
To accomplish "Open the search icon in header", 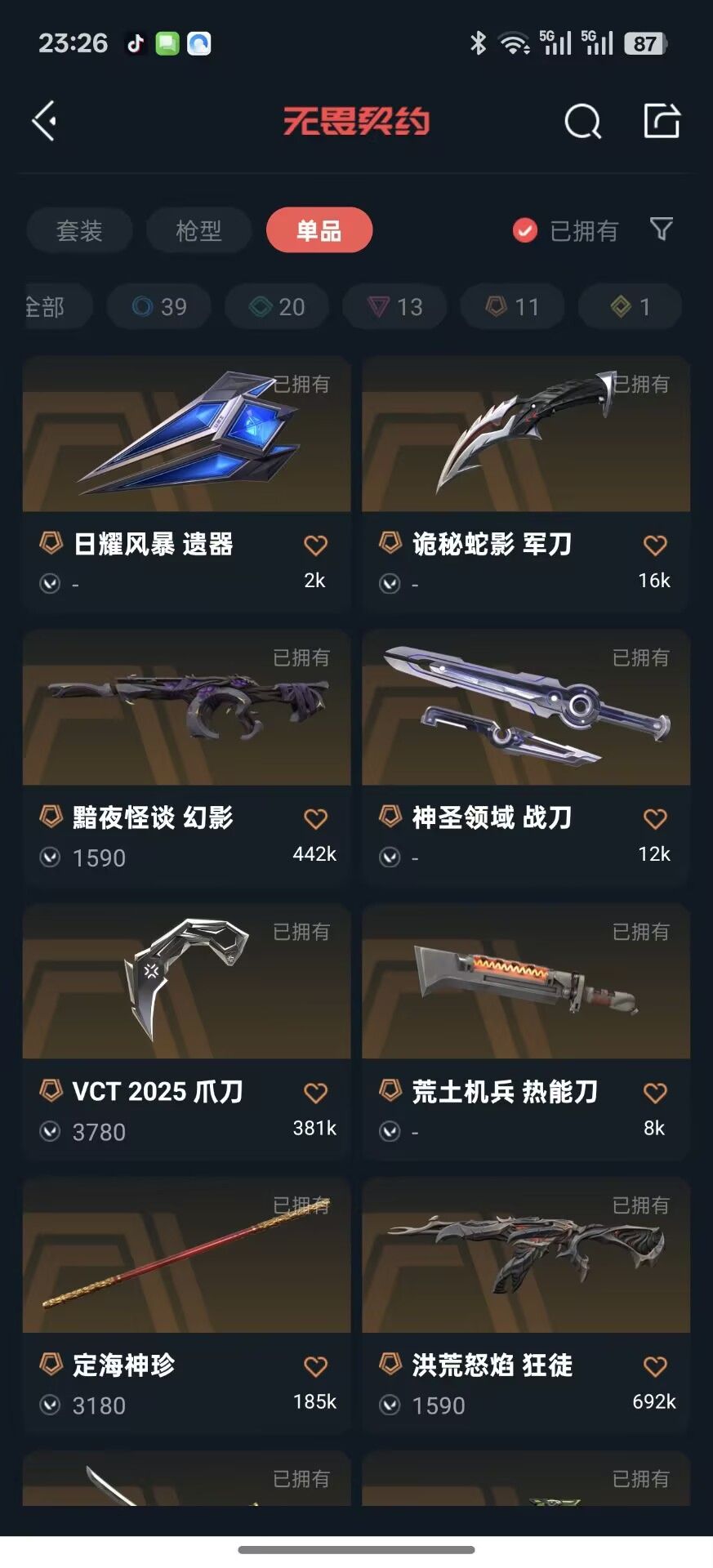I will pyautogui.click(x=582, y=122).
